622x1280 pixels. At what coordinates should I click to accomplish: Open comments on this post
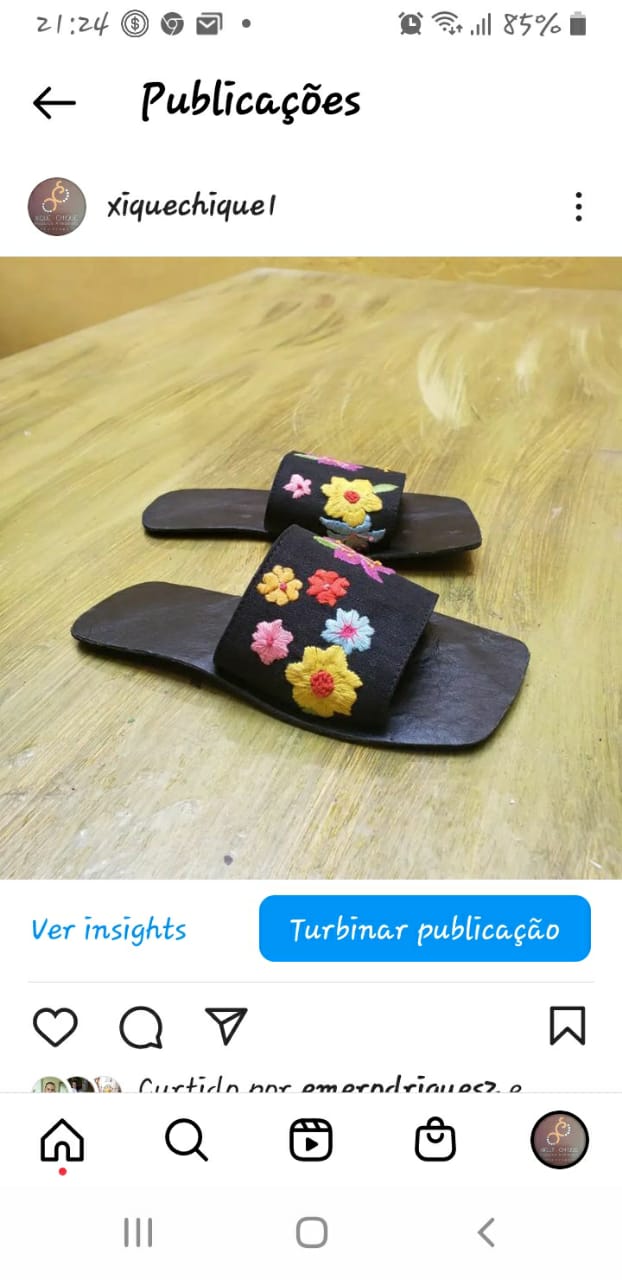(141, 1027)
